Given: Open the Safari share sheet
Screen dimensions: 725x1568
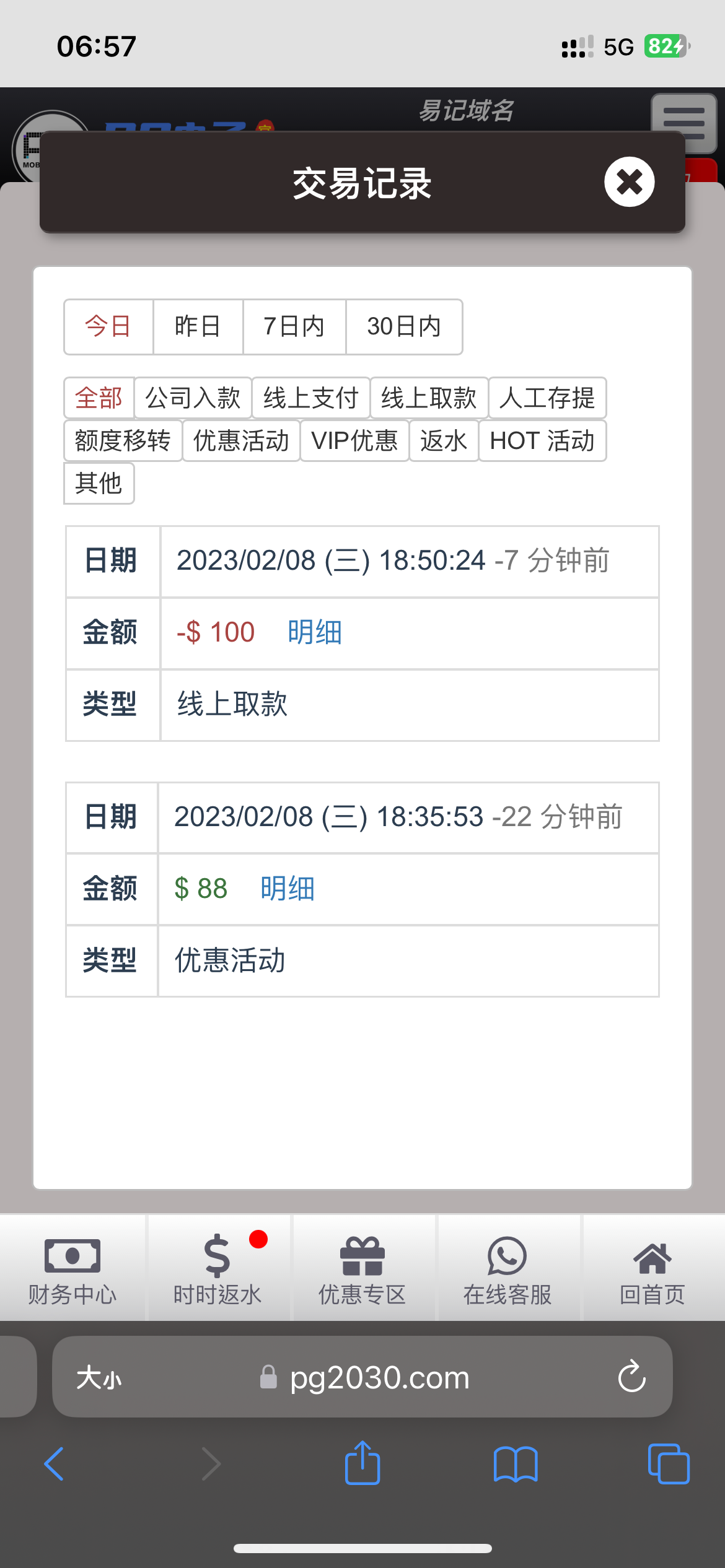Looking at the screenshot, I should point(362,1464).
